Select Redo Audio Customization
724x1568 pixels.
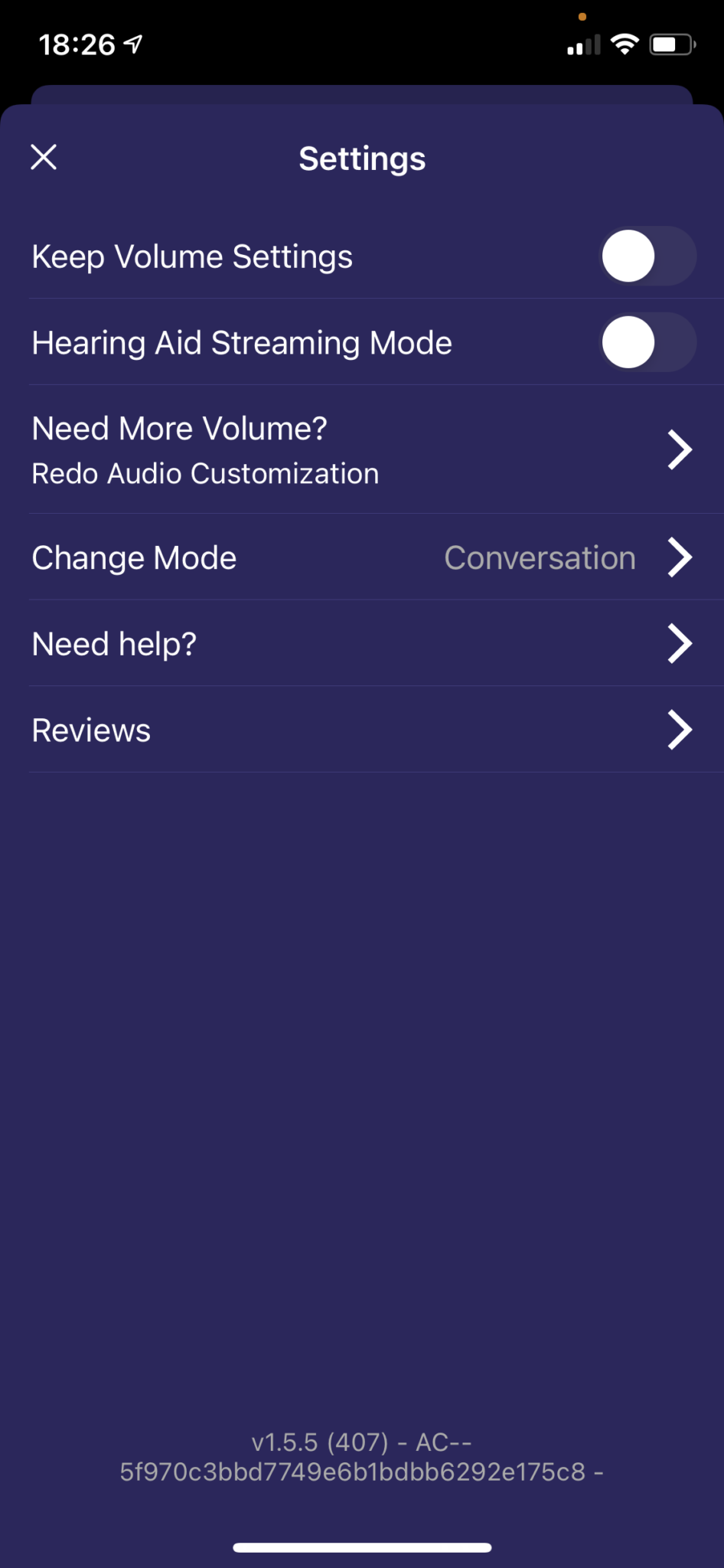[x=205, y=473]
